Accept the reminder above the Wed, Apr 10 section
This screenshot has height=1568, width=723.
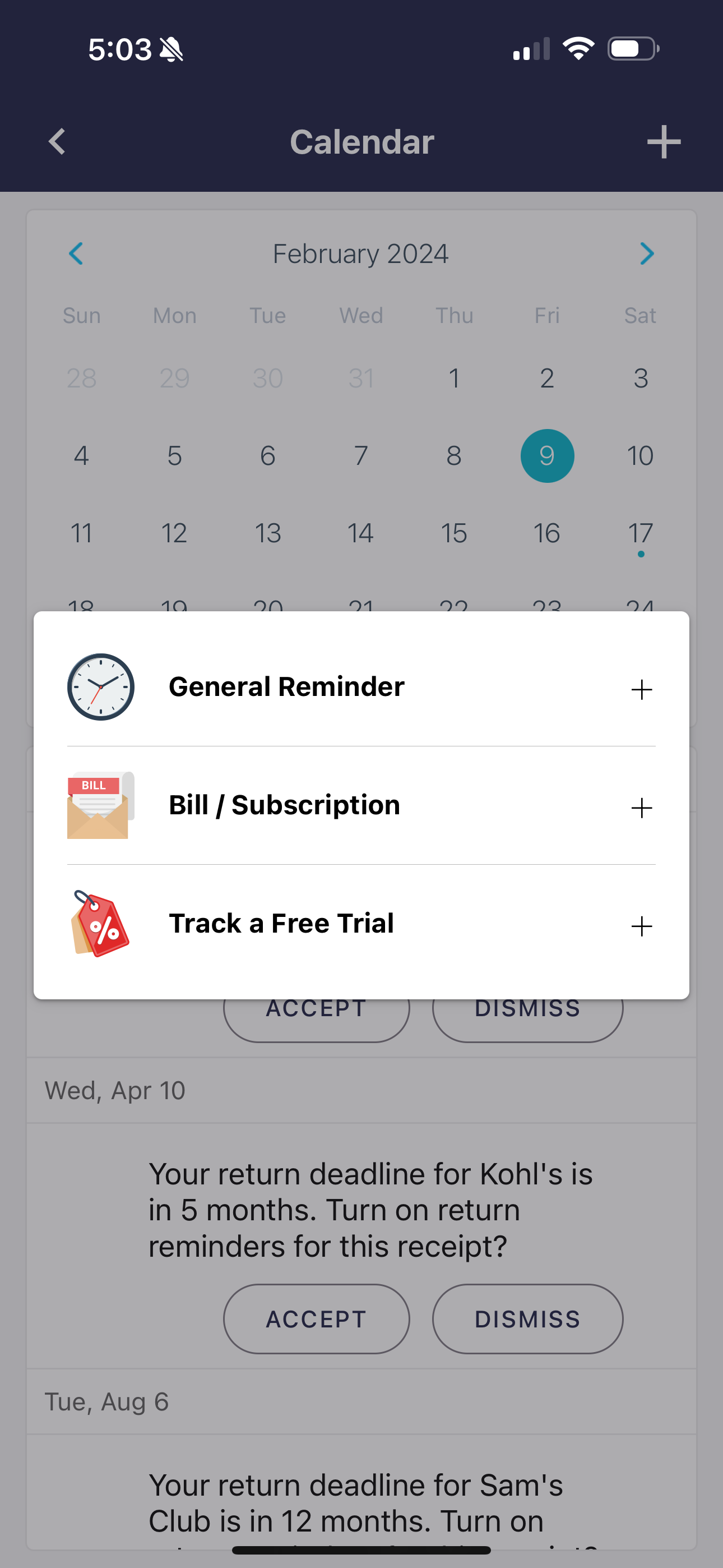(316, 1009)
